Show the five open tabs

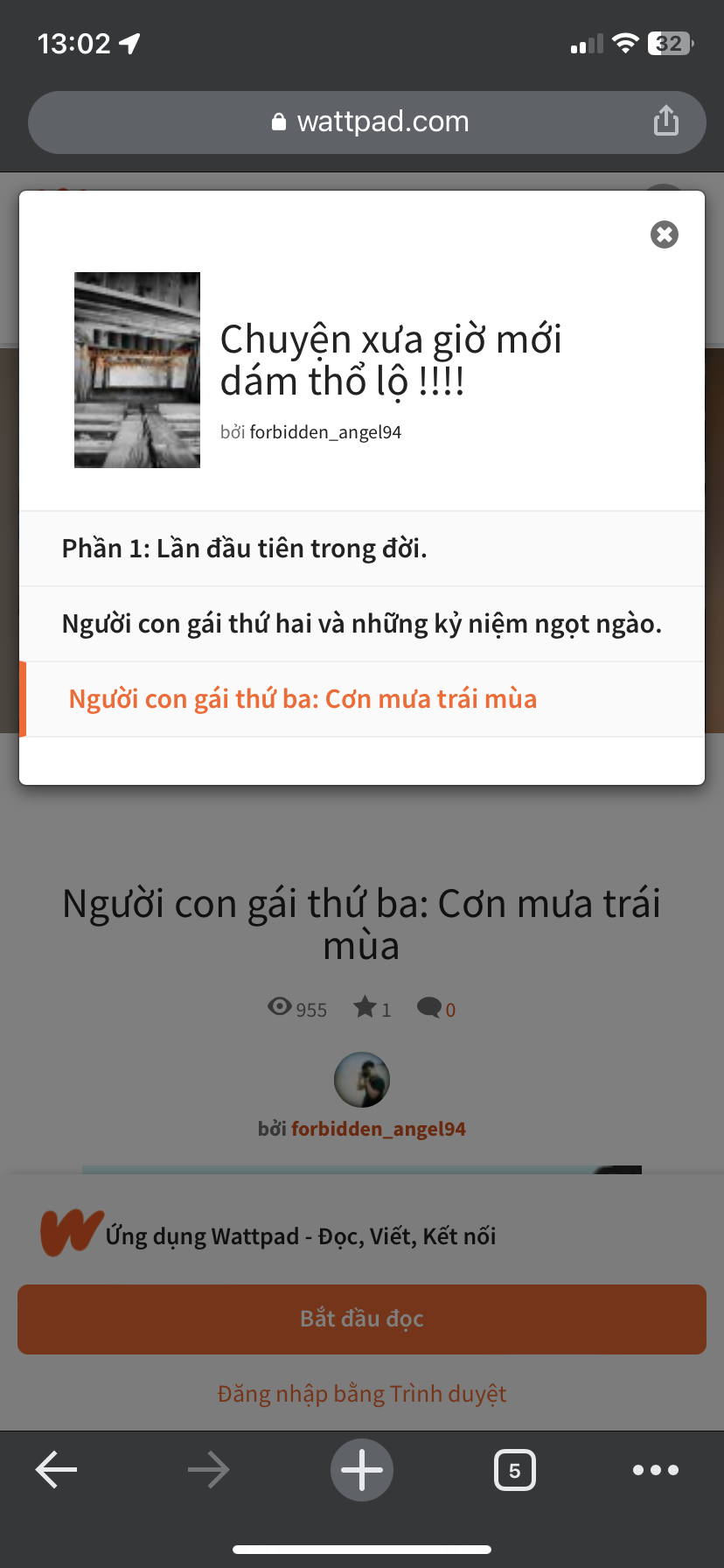(514, 1470)
